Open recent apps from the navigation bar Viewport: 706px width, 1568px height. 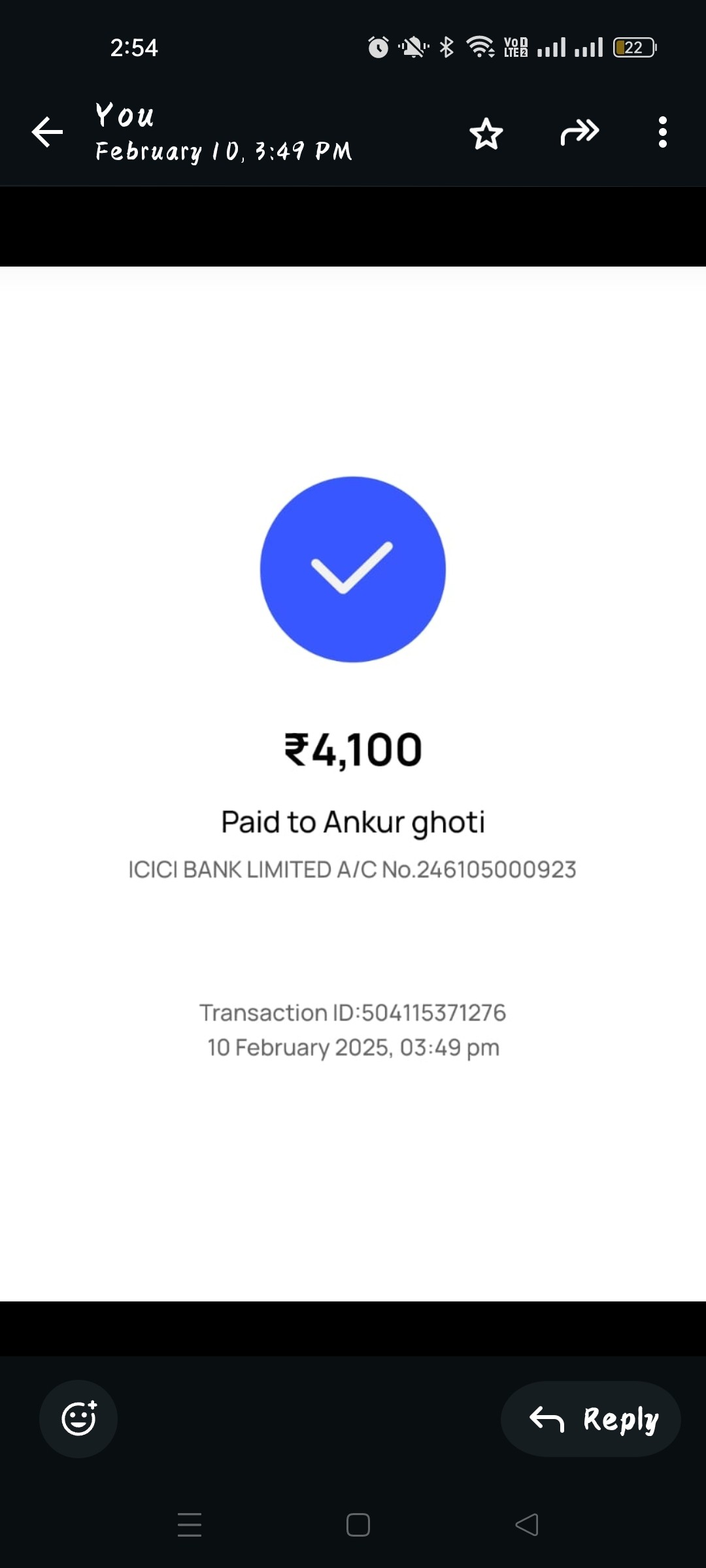tap(190, 1525)
